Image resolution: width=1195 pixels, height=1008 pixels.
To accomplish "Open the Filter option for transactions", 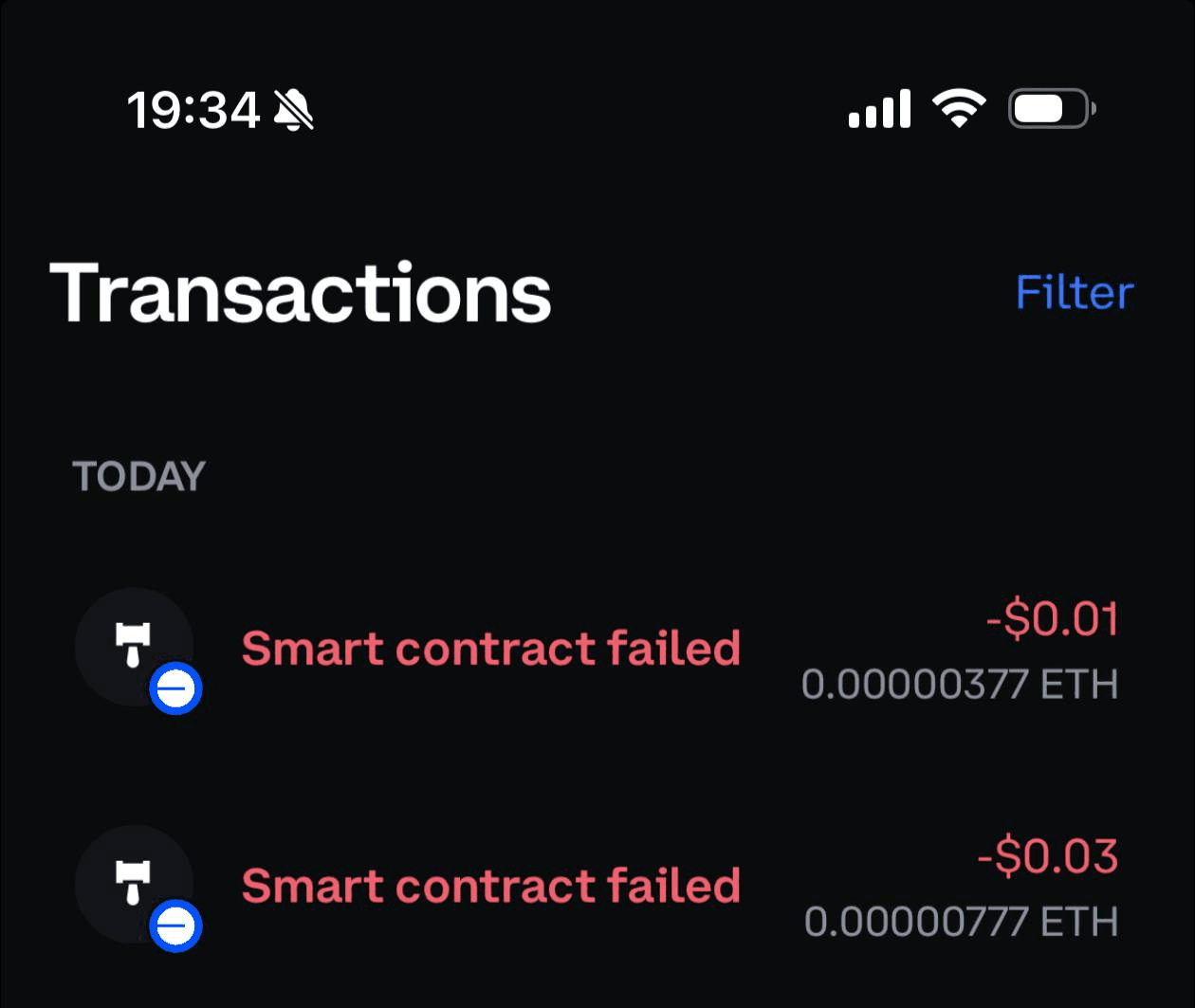I will (x=1074, y=292).
